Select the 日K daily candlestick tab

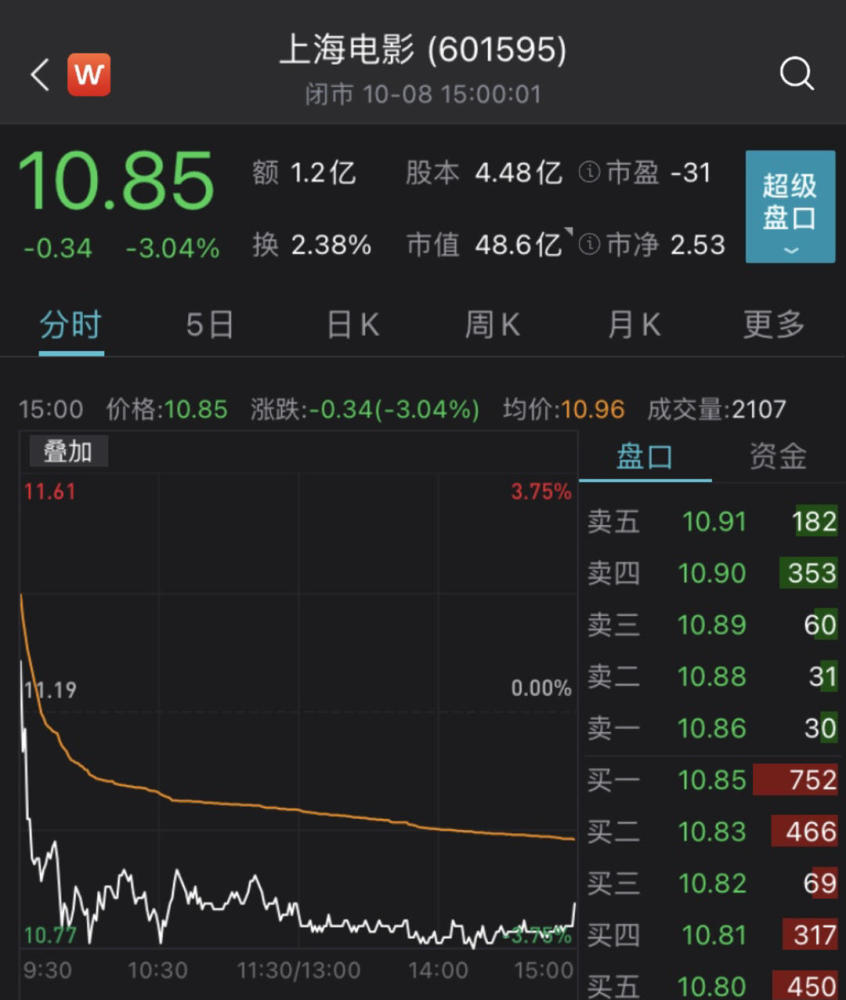(350, 325)
